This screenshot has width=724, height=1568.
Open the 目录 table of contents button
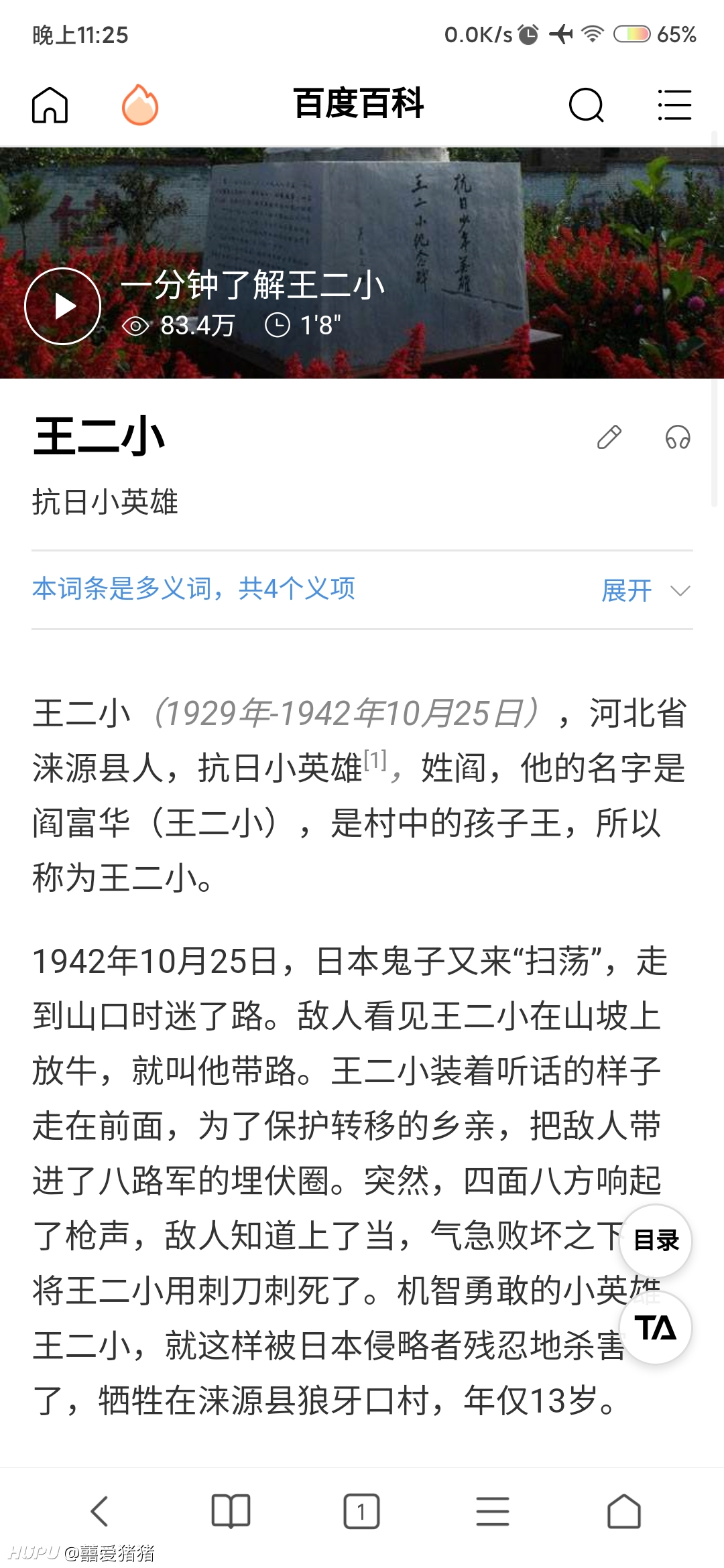(656, 1240)
